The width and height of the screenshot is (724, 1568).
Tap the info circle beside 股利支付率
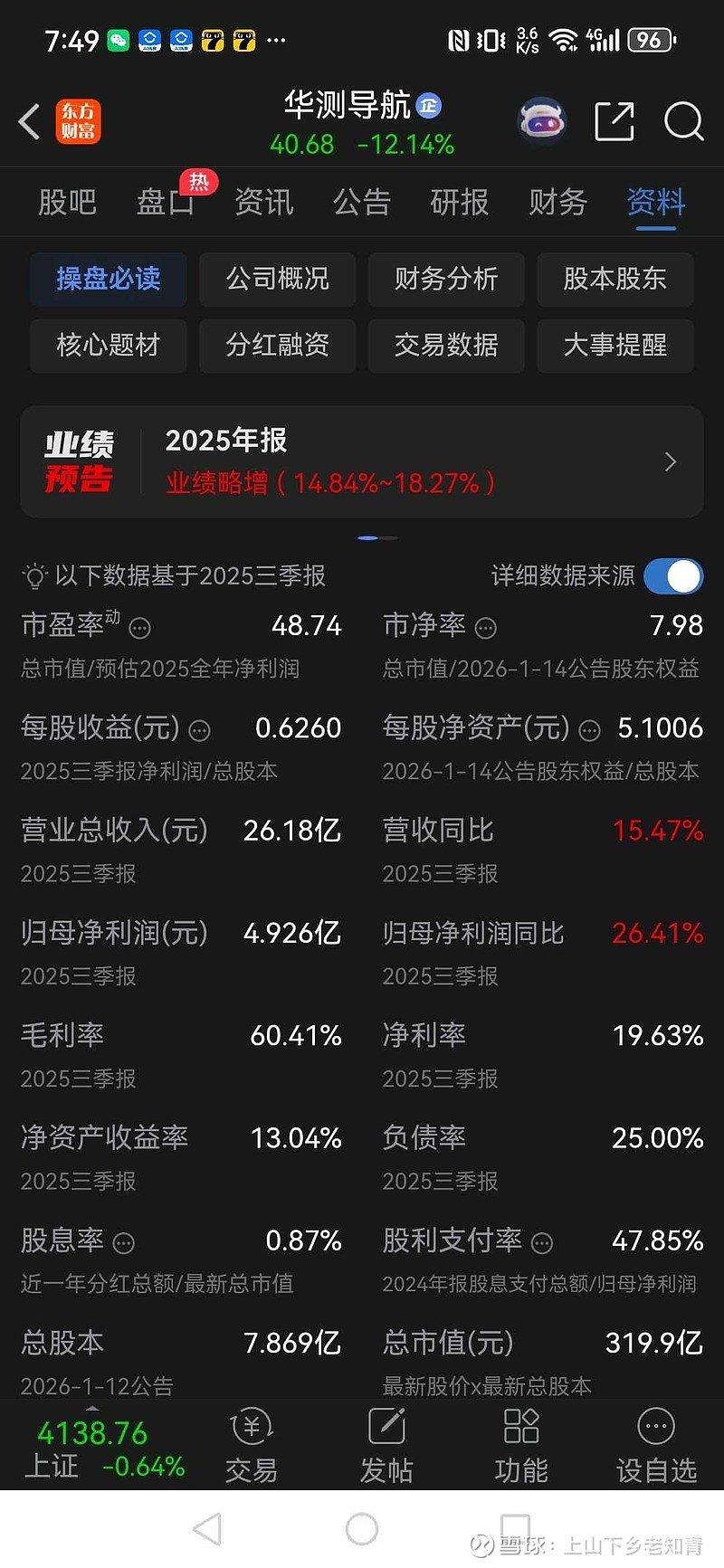(541, 1243)
